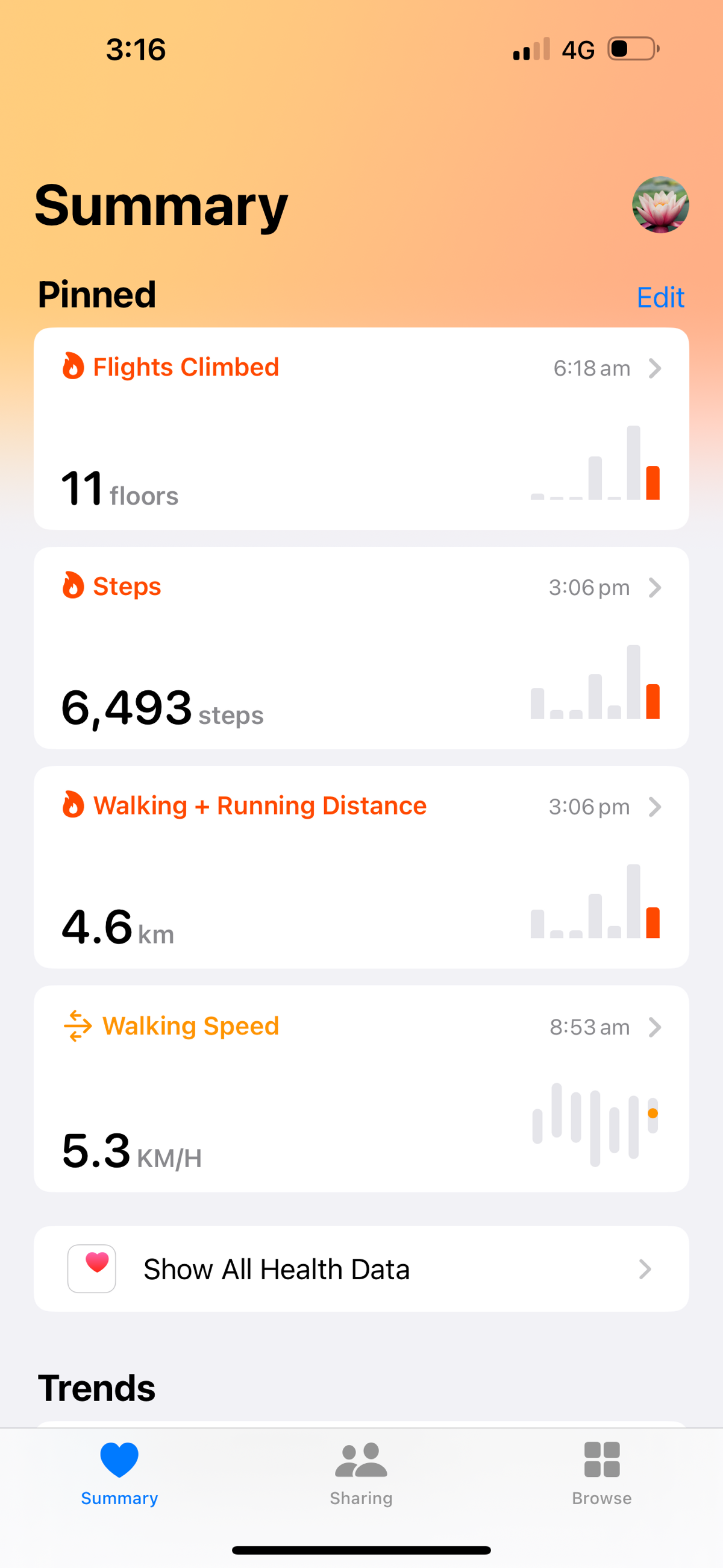Go to the Browse tab
Screen dimensions: 723x1568
click(601, 1473)
